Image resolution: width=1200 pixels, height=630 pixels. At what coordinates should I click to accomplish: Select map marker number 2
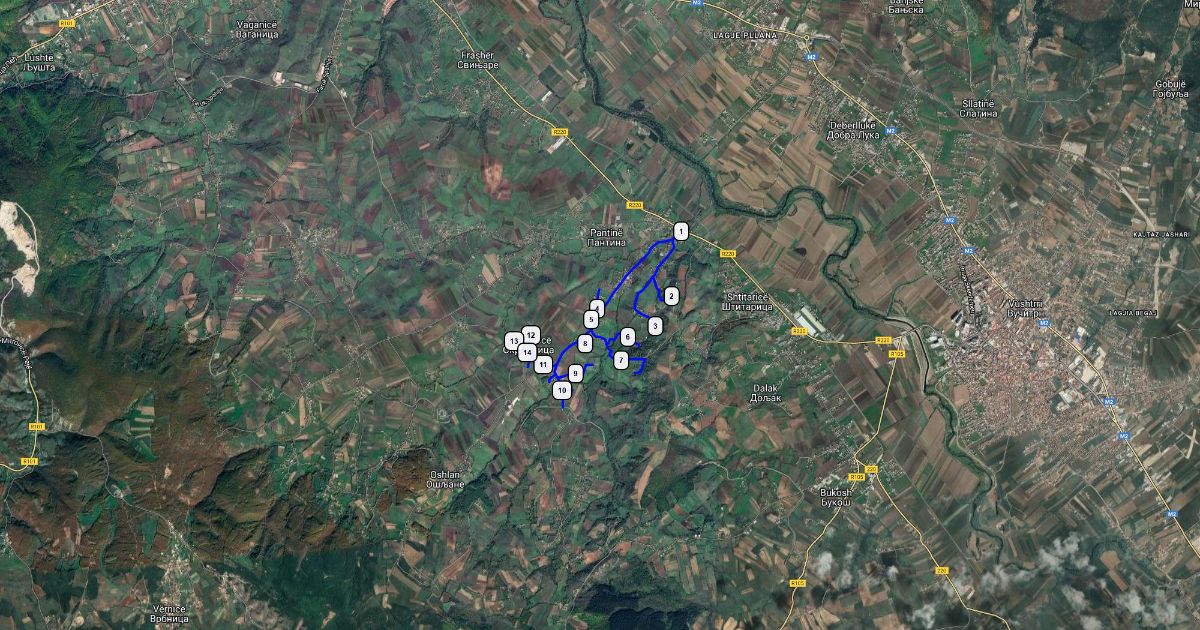(x=671, y=296)
